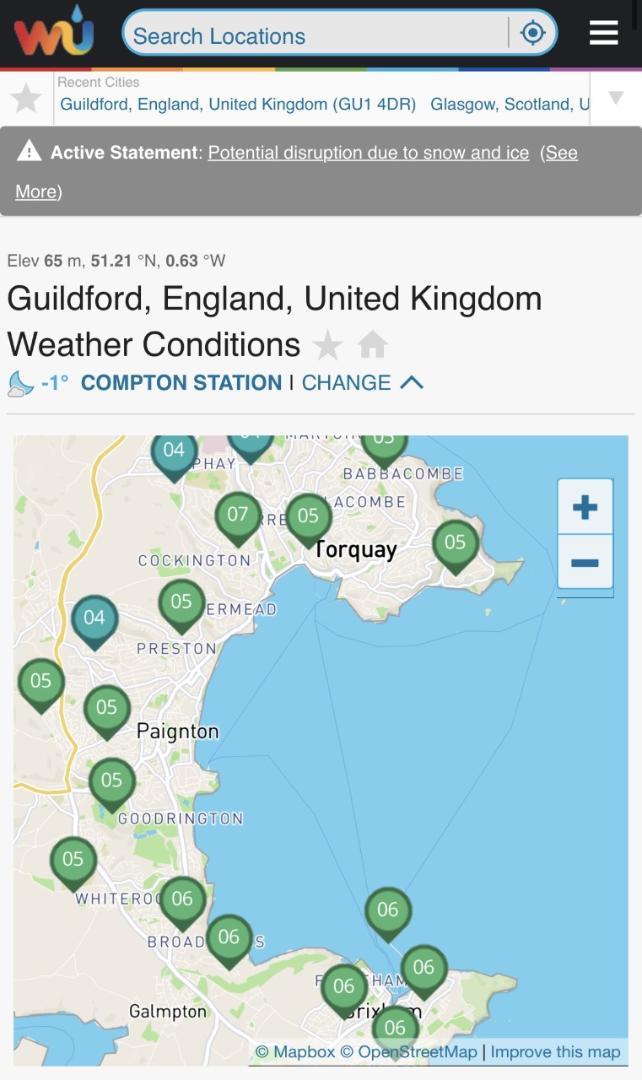Open Weather Underground logo home
The width and height of the screenshot is (642, 1080).
click(53, 31)
